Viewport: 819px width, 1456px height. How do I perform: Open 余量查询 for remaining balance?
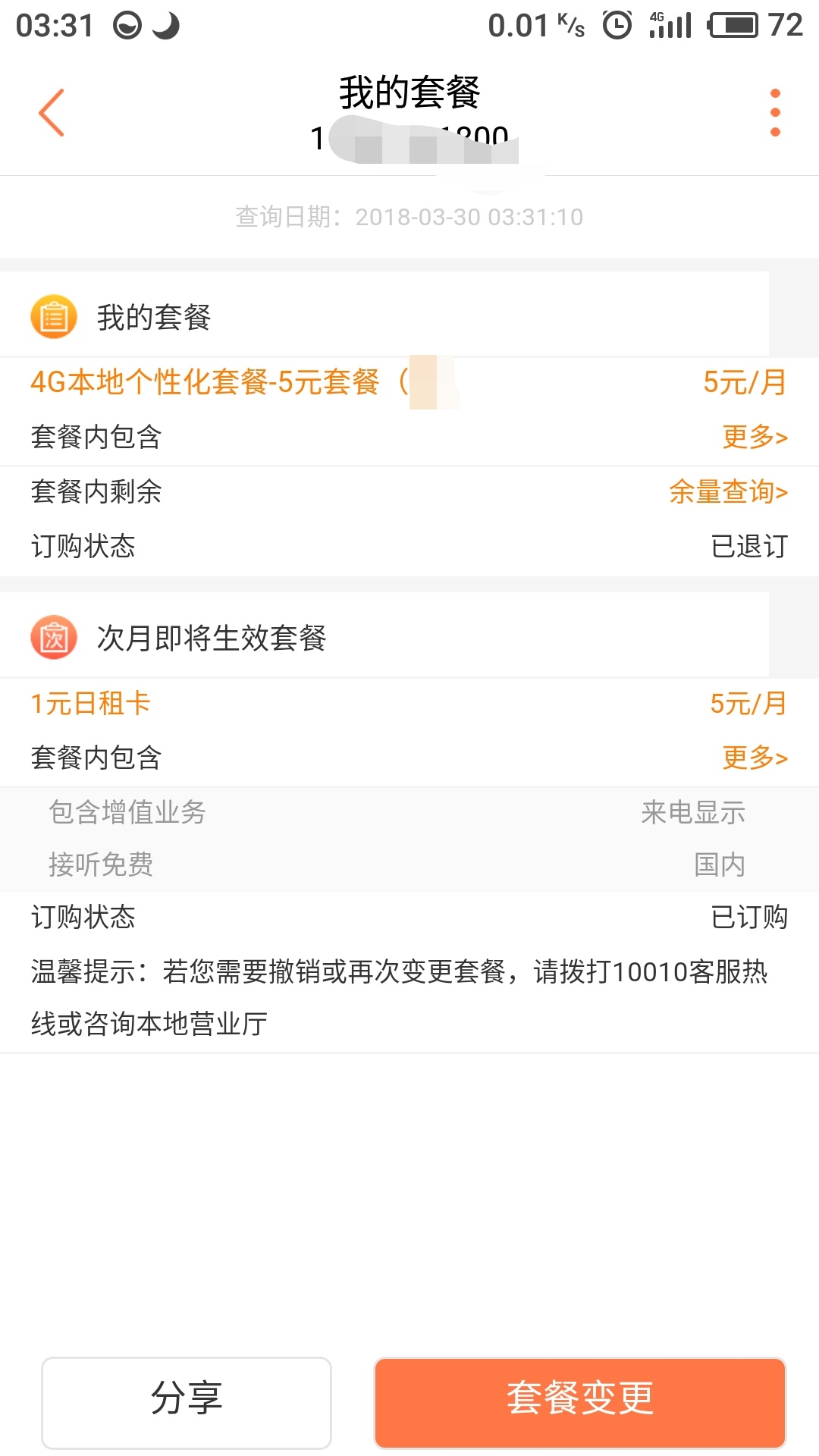(x=728, y=491)
